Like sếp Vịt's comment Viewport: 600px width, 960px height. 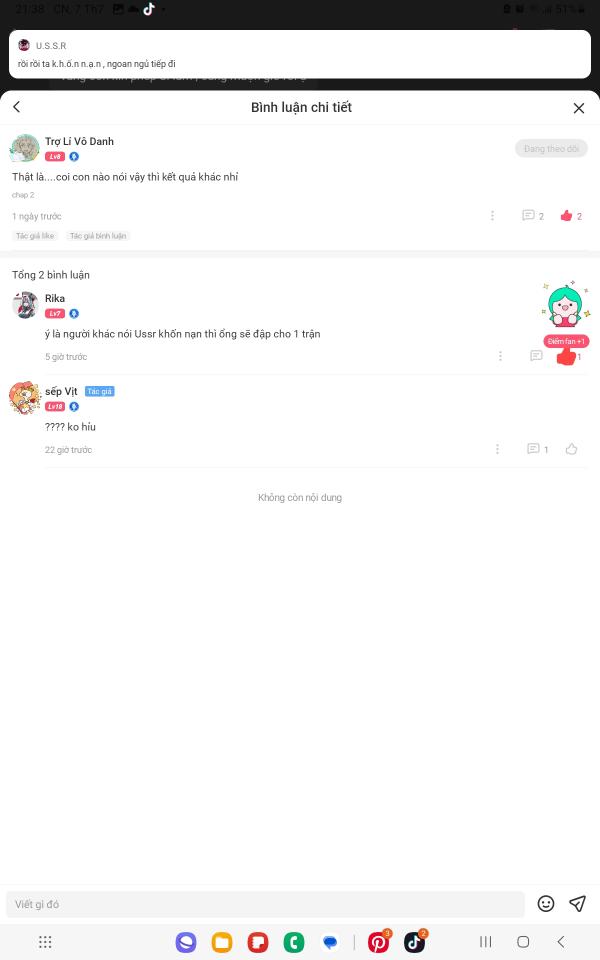tap(571, 449)
